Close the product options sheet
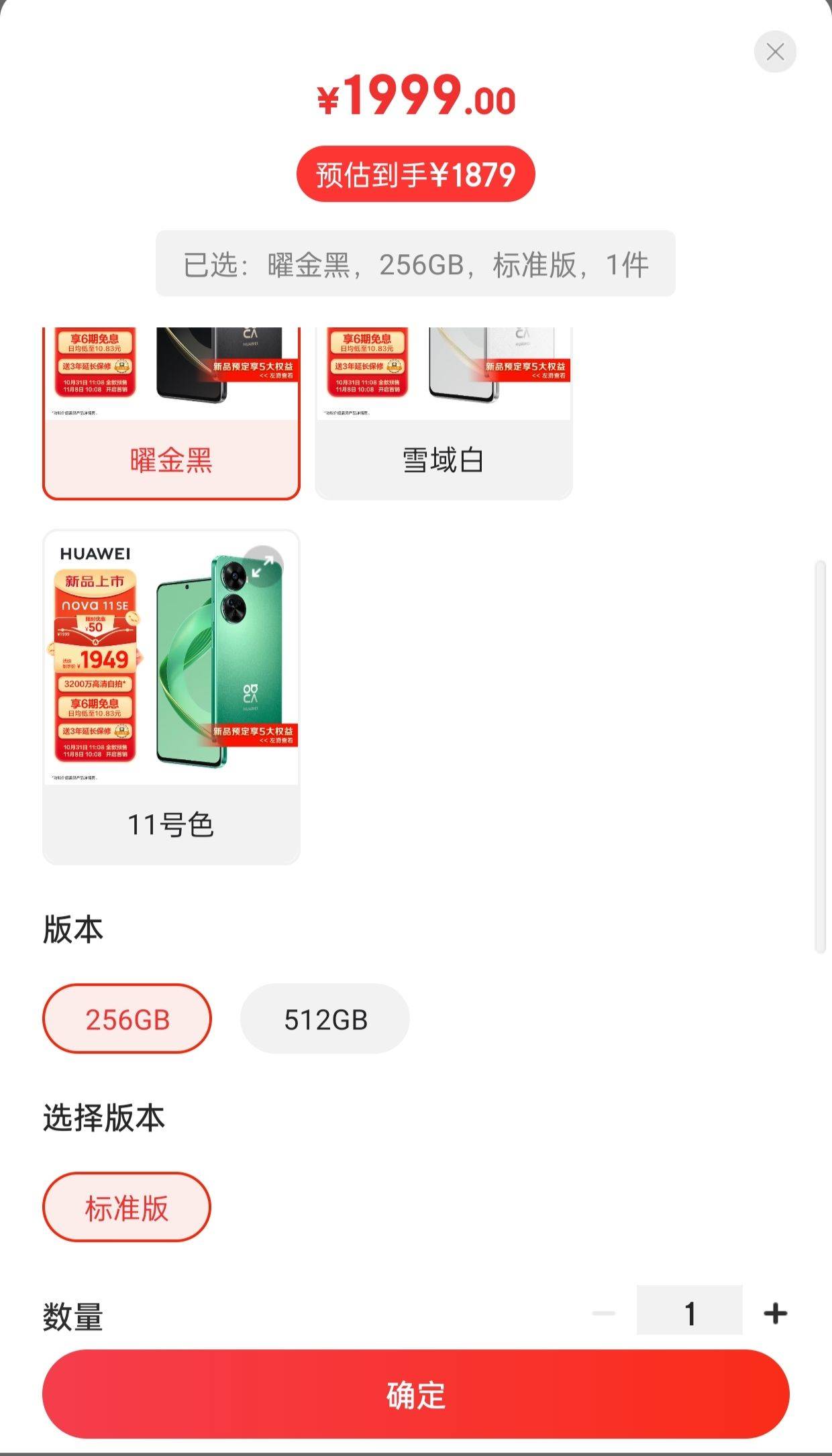Screen dimensions: 832x1456 [775, 52]
